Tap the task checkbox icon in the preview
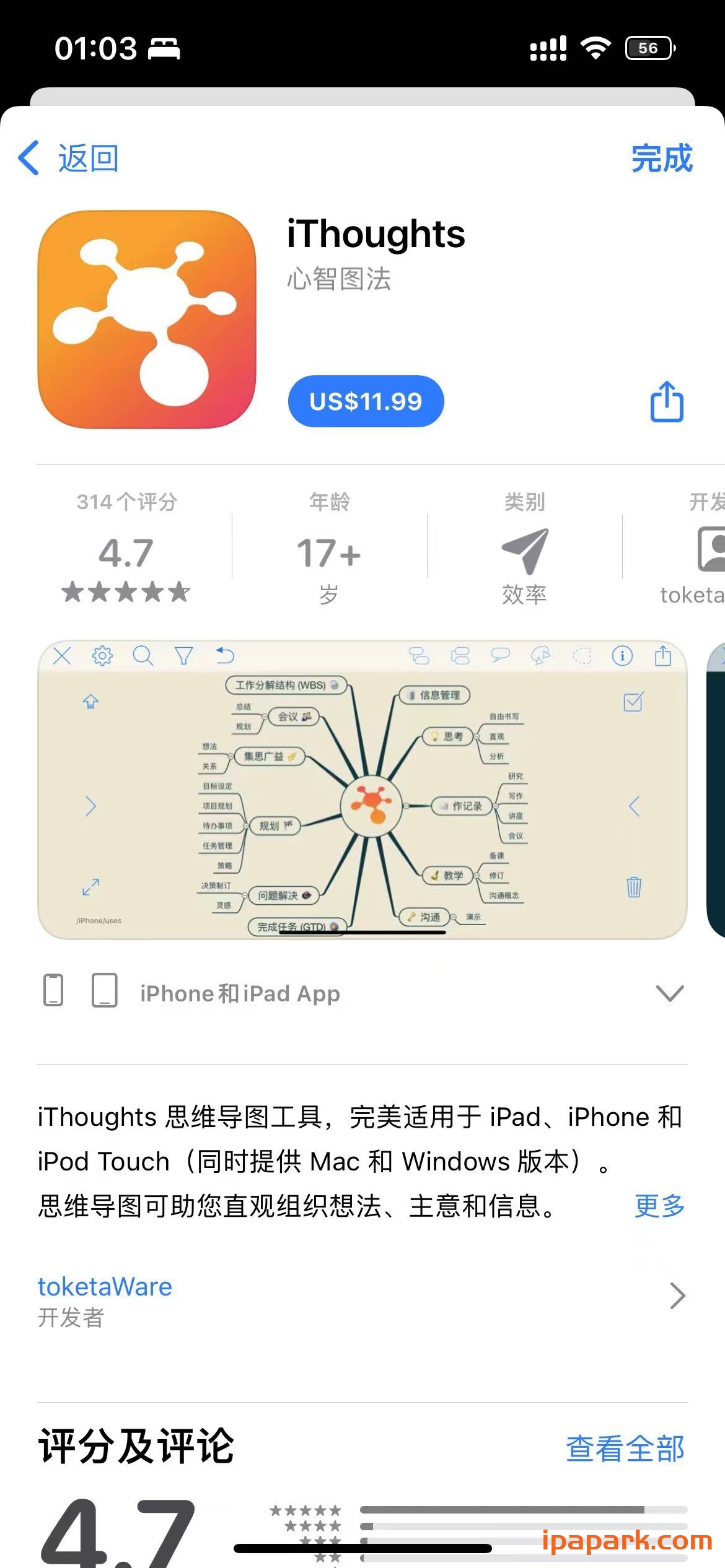725x1568 pixels. 632,703
